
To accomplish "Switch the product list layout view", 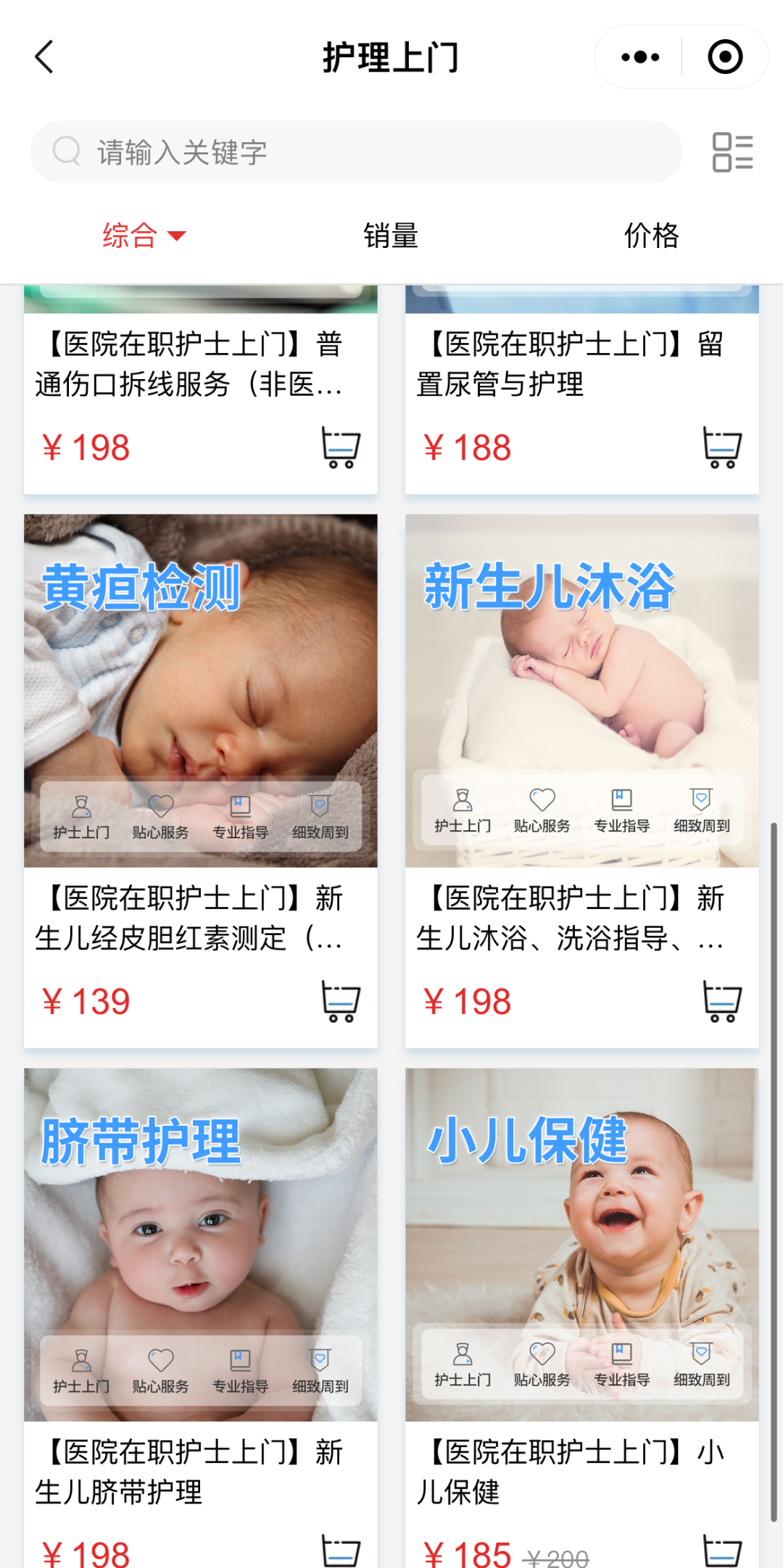I will click(x=732, y=152).
